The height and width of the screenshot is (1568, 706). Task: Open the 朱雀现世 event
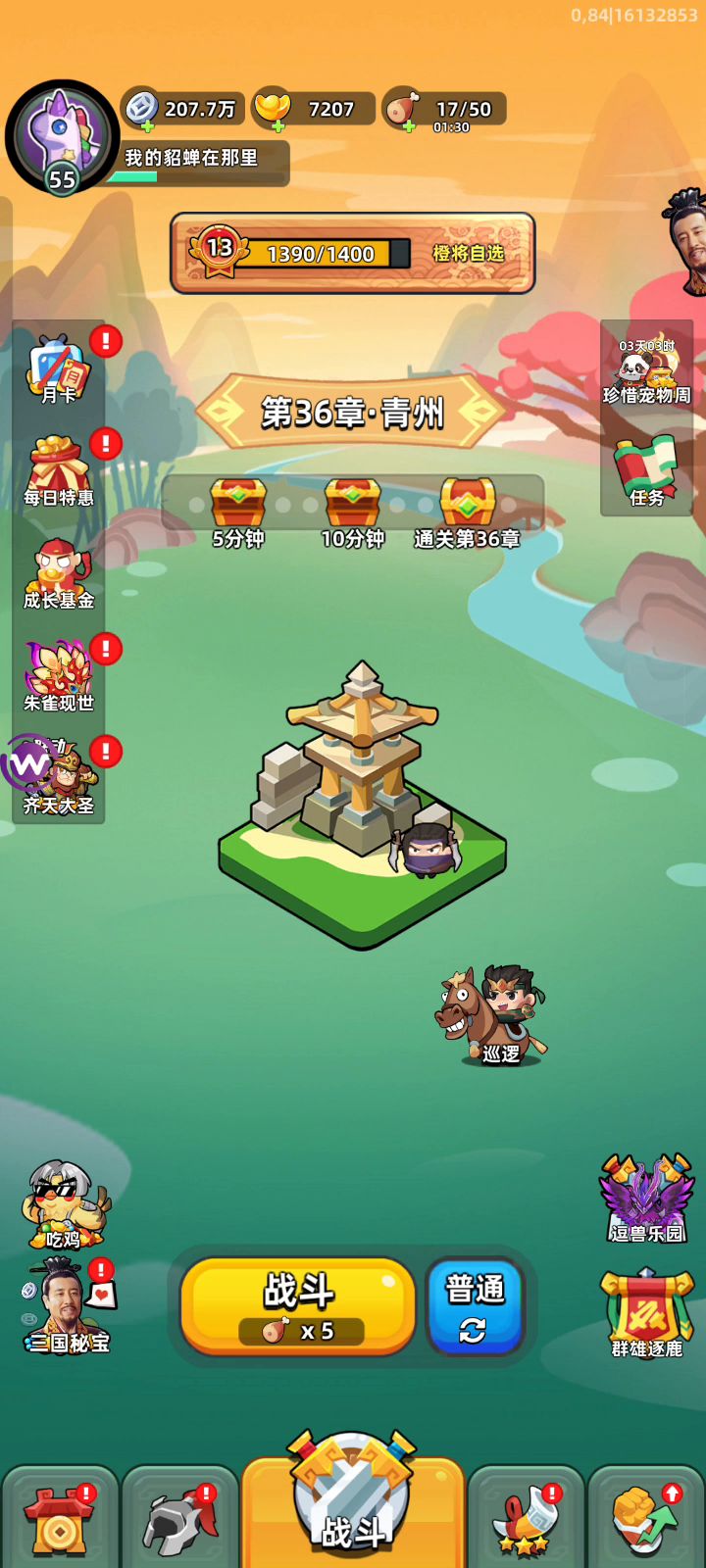(x=59, y=677)
